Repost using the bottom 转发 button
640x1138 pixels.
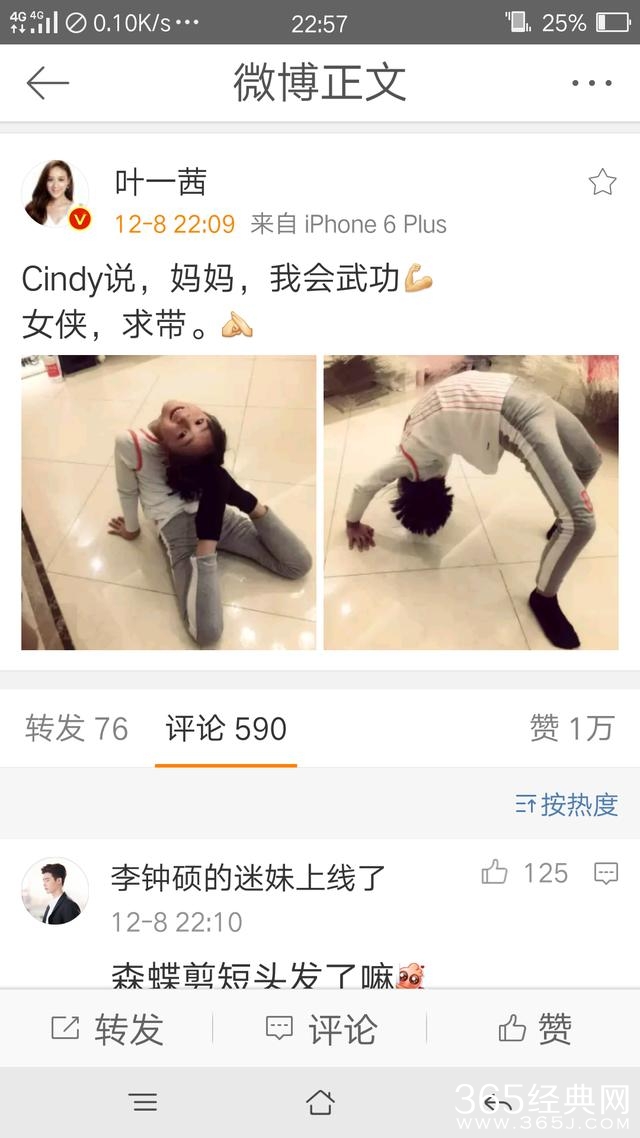(x=107, y=1028)
